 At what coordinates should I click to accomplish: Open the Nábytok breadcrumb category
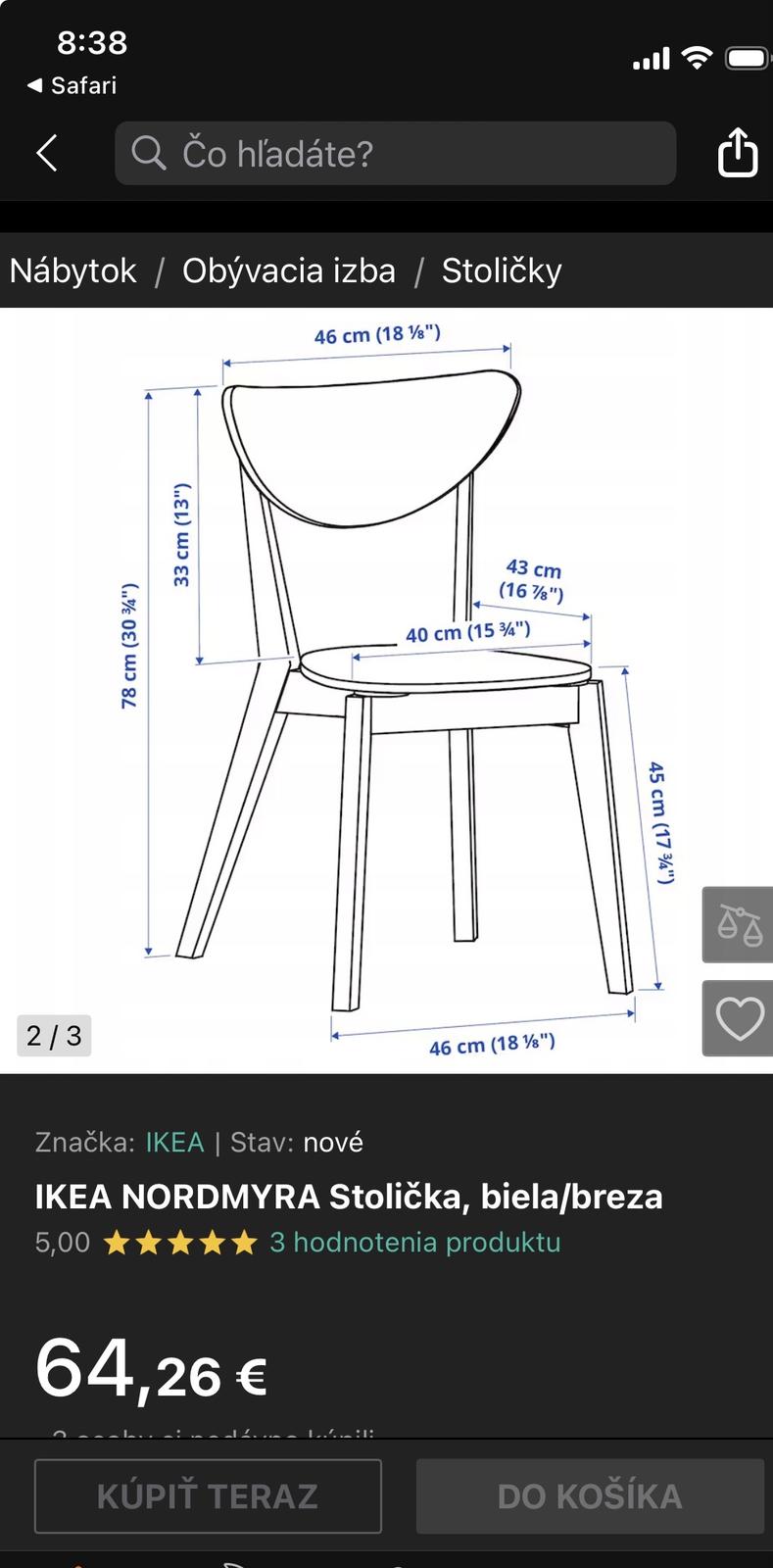pos(73,270)
